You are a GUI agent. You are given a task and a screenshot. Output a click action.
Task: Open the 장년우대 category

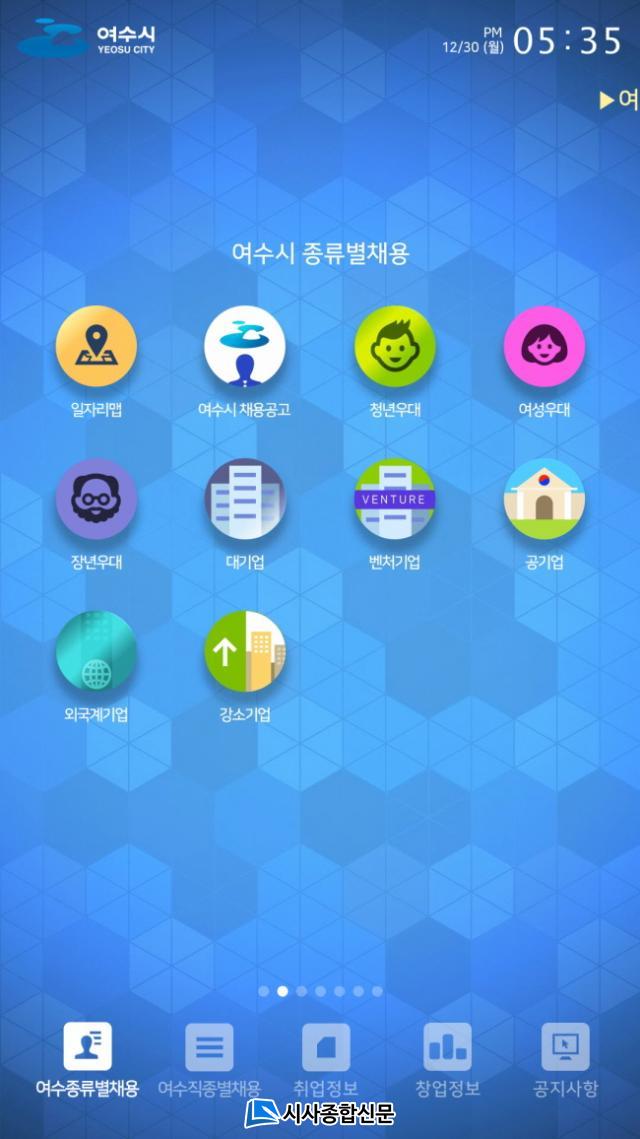point(96,499)
